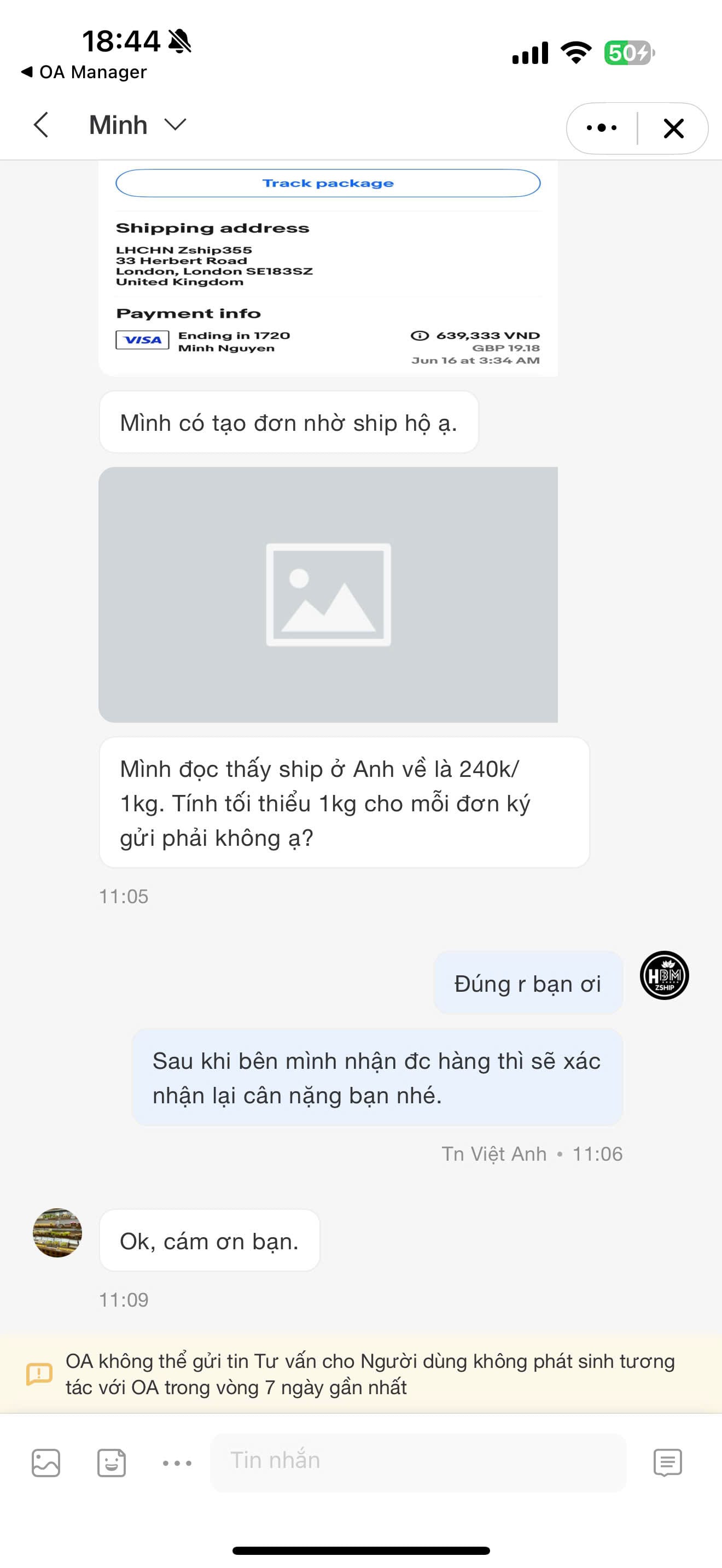
Task: Close the mini app with X
Action: pos(673,128)
